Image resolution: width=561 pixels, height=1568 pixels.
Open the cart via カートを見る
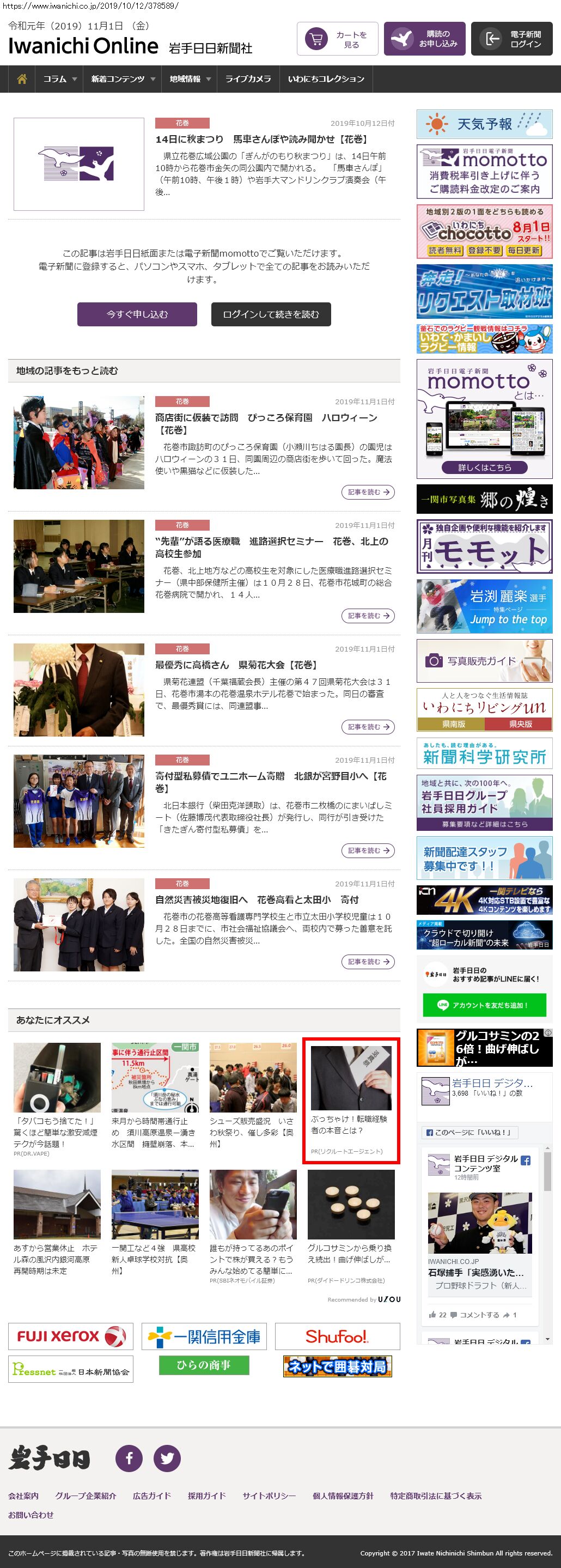[338, 39]
